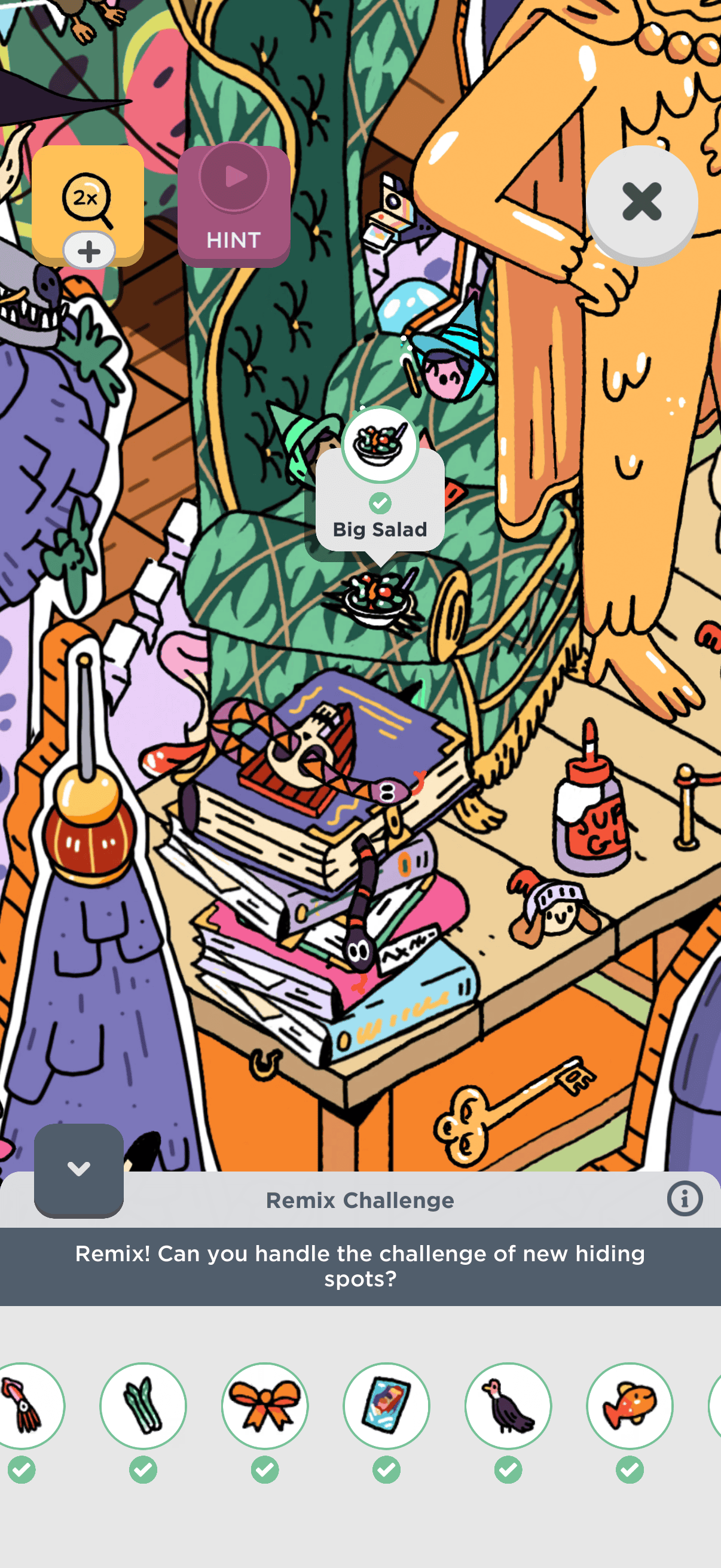Watch a video for a HINT
The image size is (721, 1568).
tap(234, 206)
